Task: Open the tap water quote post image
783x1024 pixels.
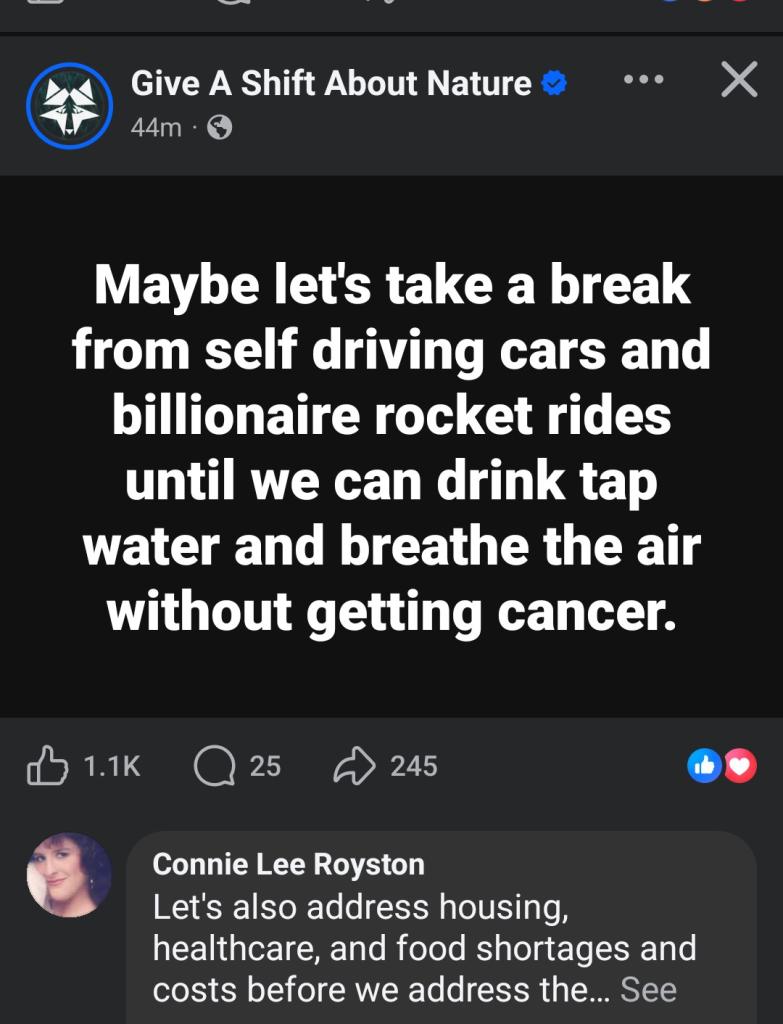Action: click(391, 446)
